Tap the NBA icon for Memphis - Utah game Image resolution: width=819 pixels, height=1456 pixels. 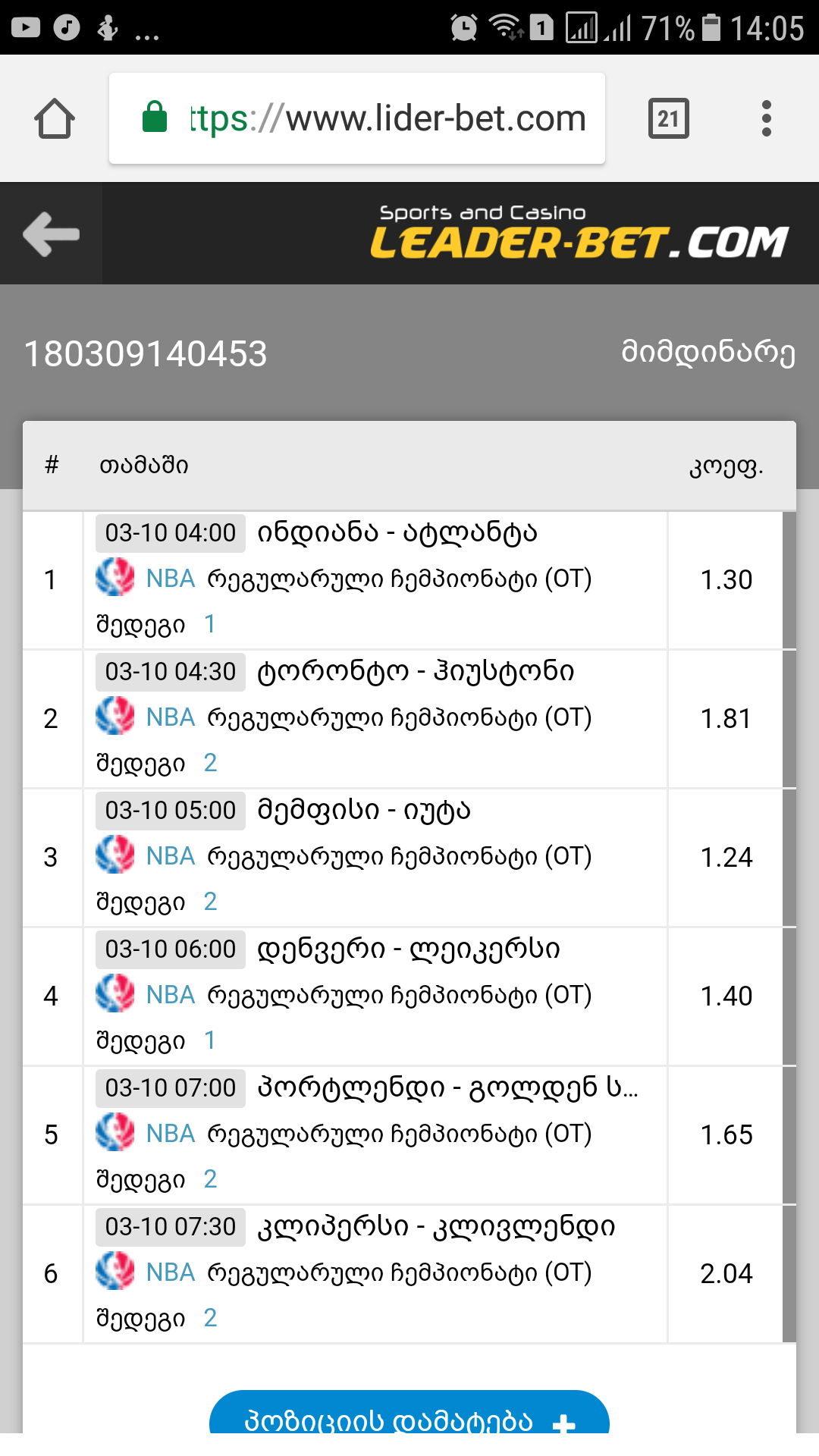(115, 855)
